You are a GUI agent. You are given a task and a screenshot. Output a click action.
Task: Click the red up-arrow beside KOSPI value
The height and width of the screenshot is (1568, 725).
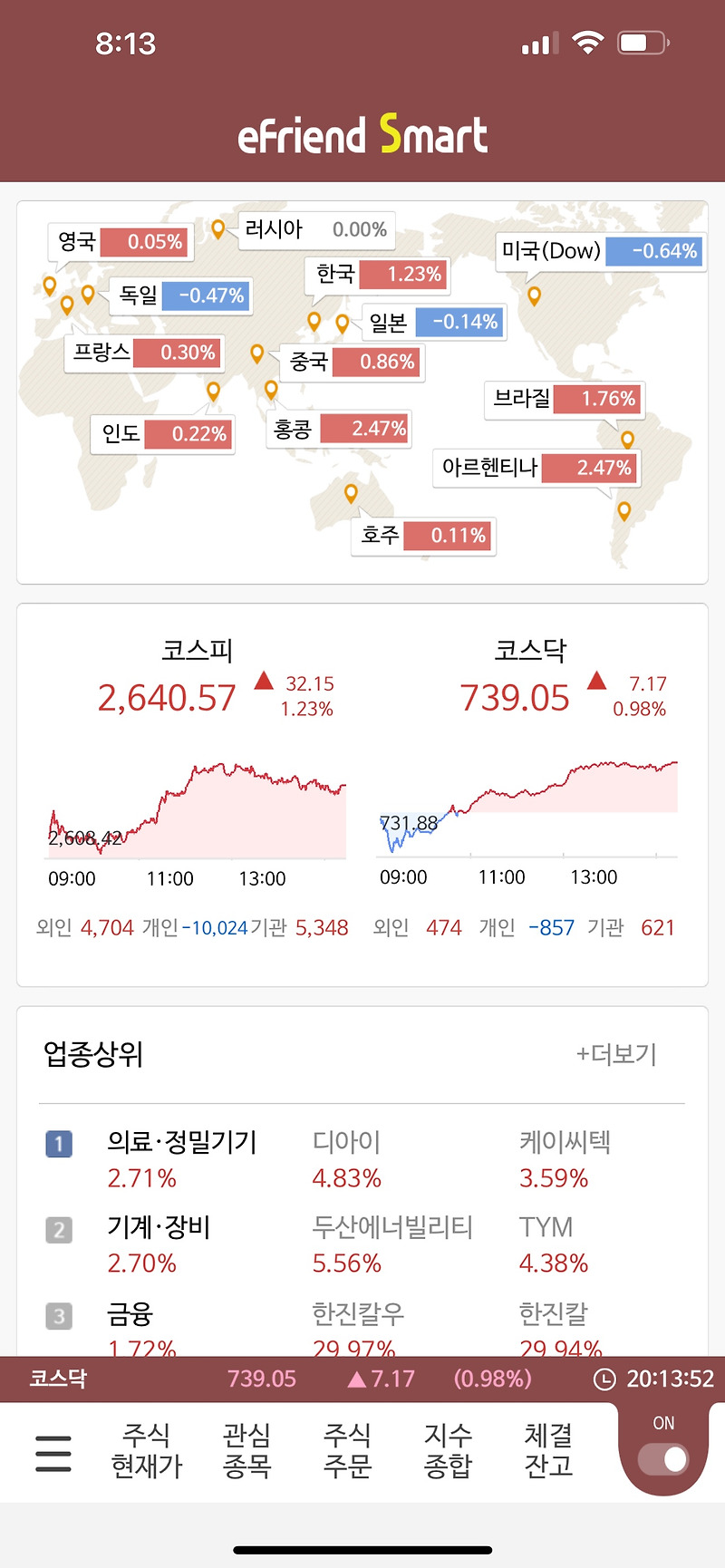coord(263,680)
